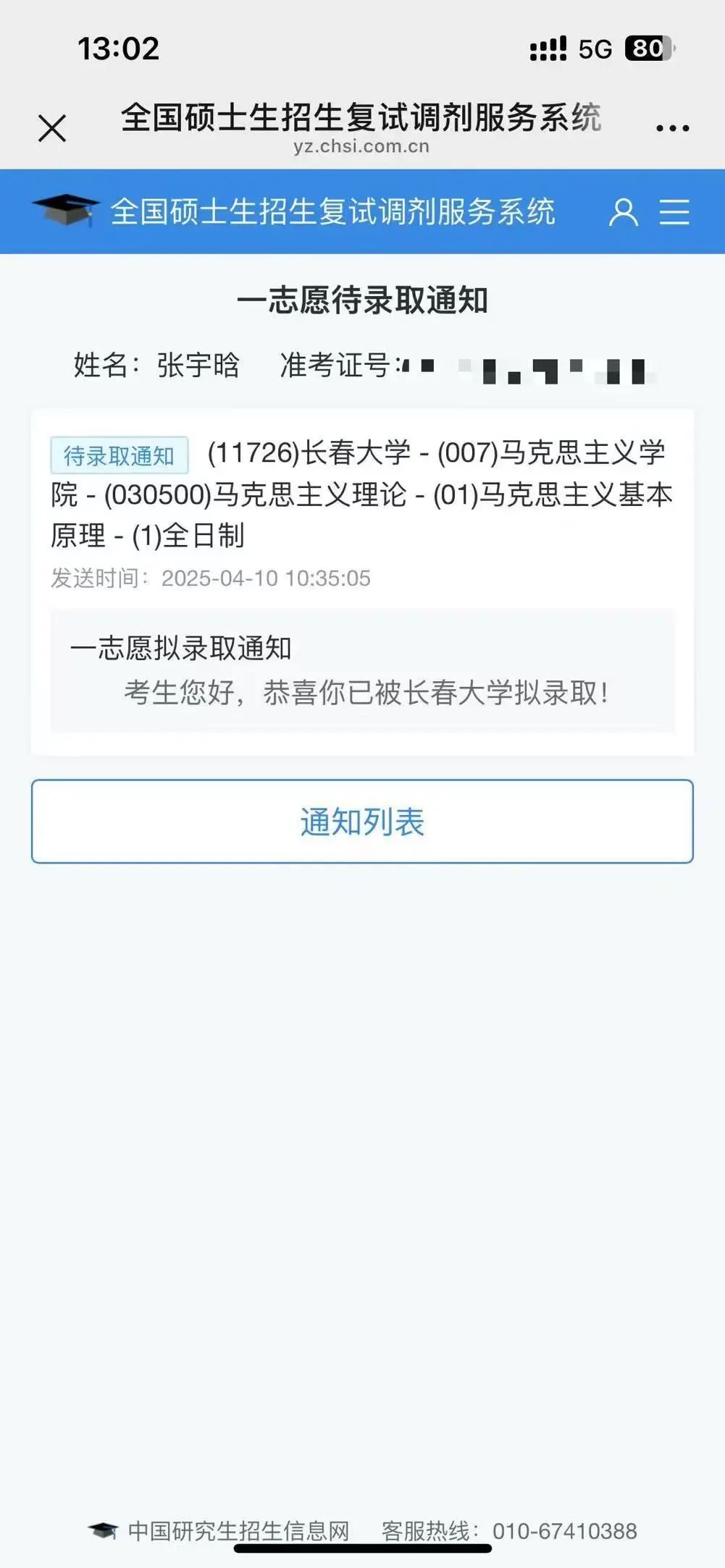Image resolution: width=725 pixels, height=1568 pixels.
Task: Close the web page with the X
Action: [52, 129]
